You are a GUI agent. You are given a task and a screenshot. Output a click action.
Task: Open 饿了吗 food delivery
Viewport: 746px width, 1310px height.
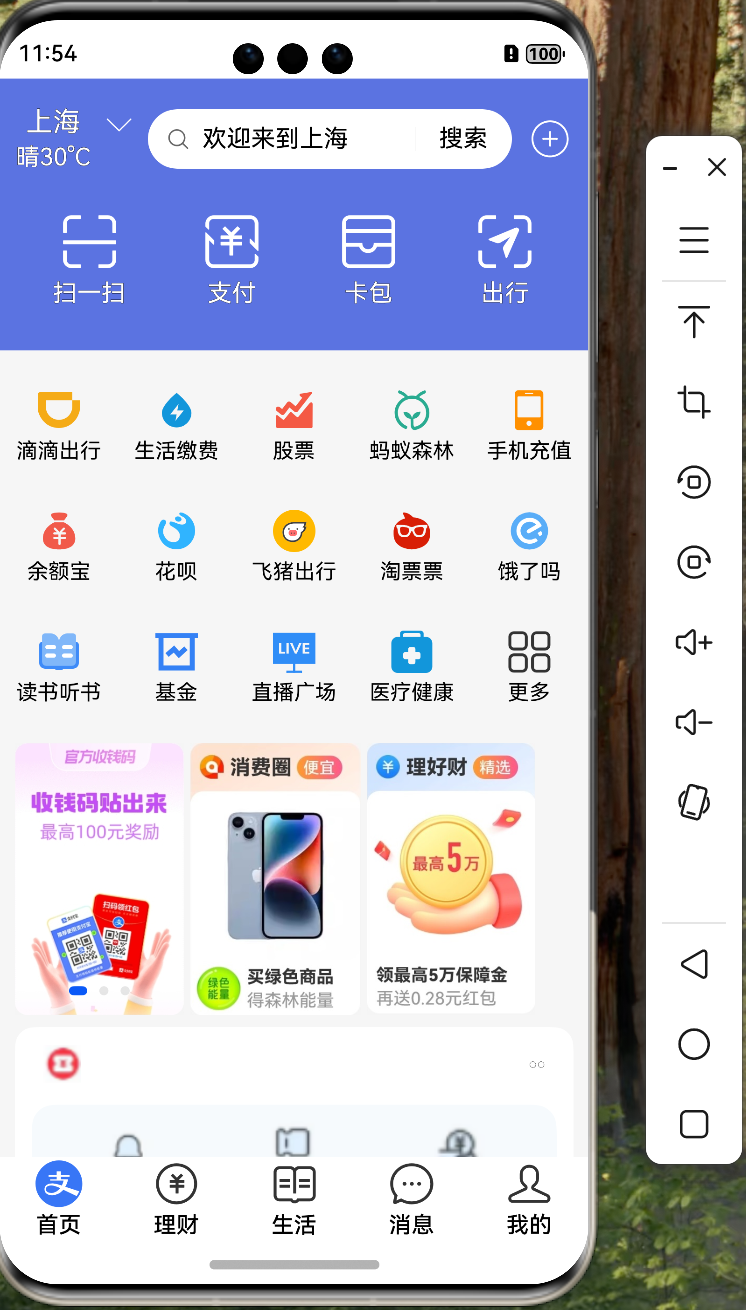[529, 546]
